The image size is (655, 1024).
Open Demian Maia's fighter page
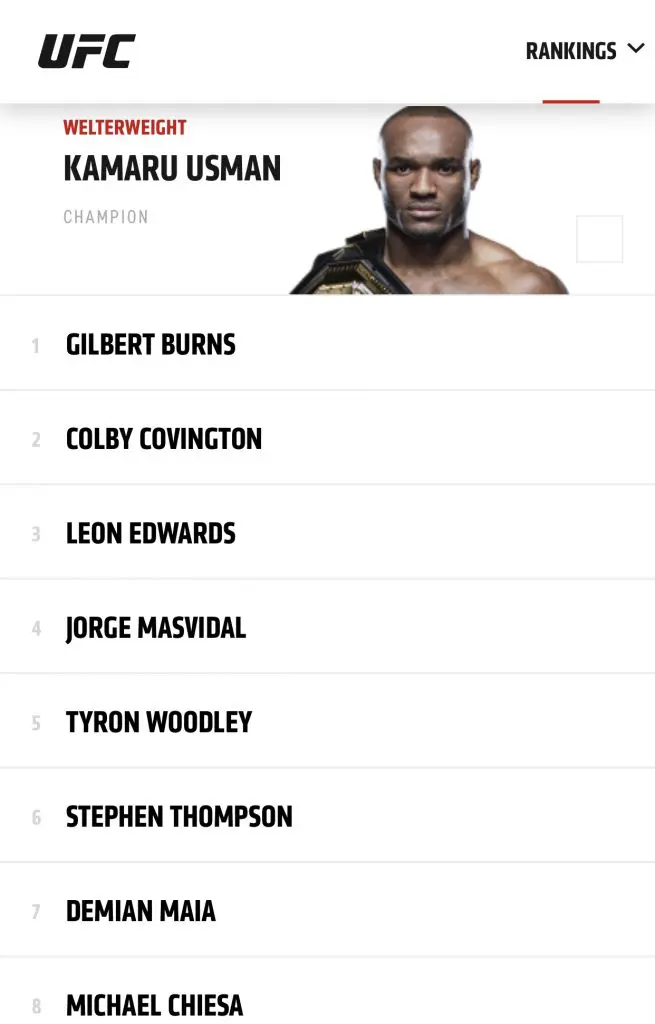(x=141, y=911)
